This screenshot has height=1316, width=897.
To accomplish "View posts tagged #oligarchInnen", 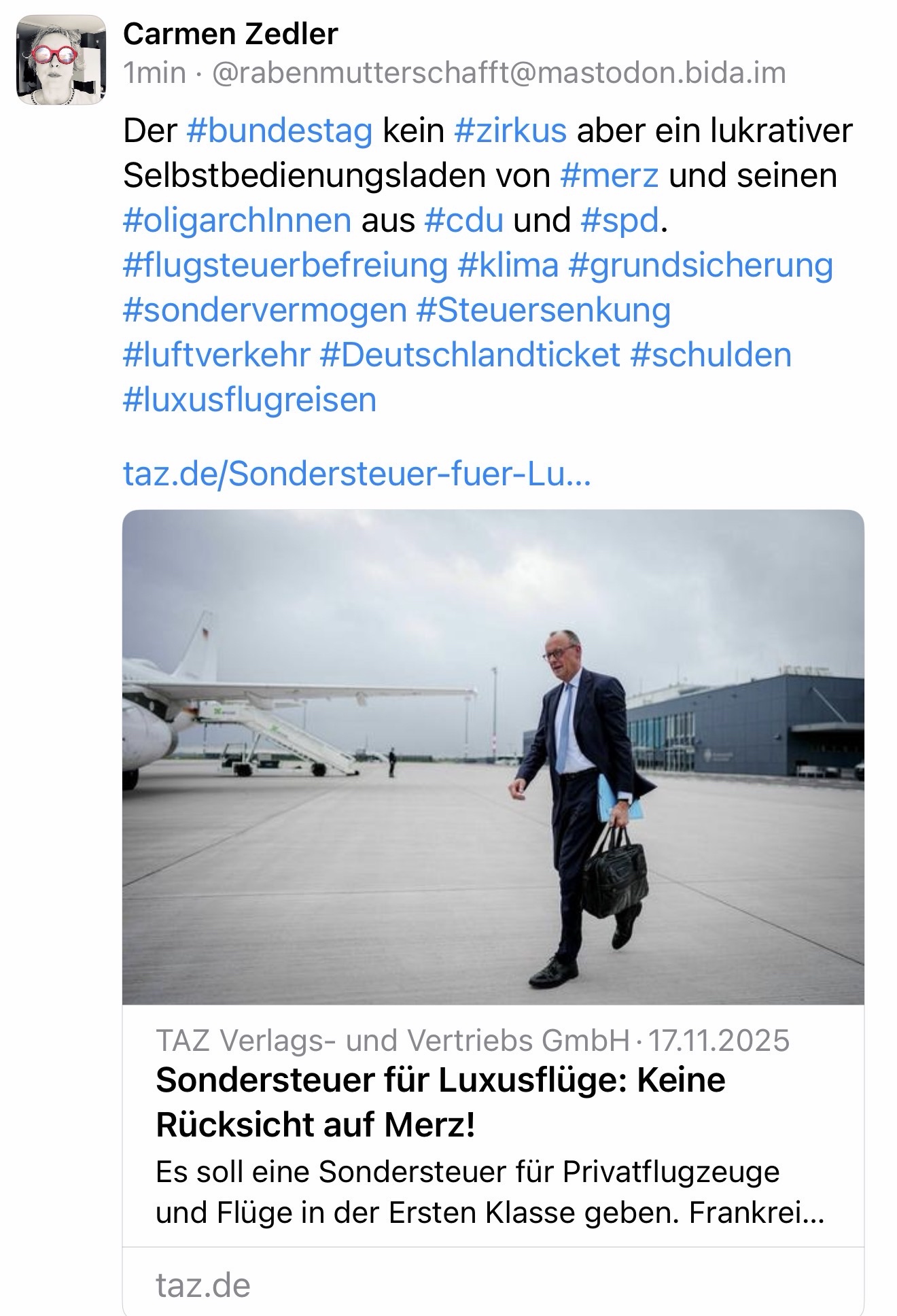I will (237, 220).
